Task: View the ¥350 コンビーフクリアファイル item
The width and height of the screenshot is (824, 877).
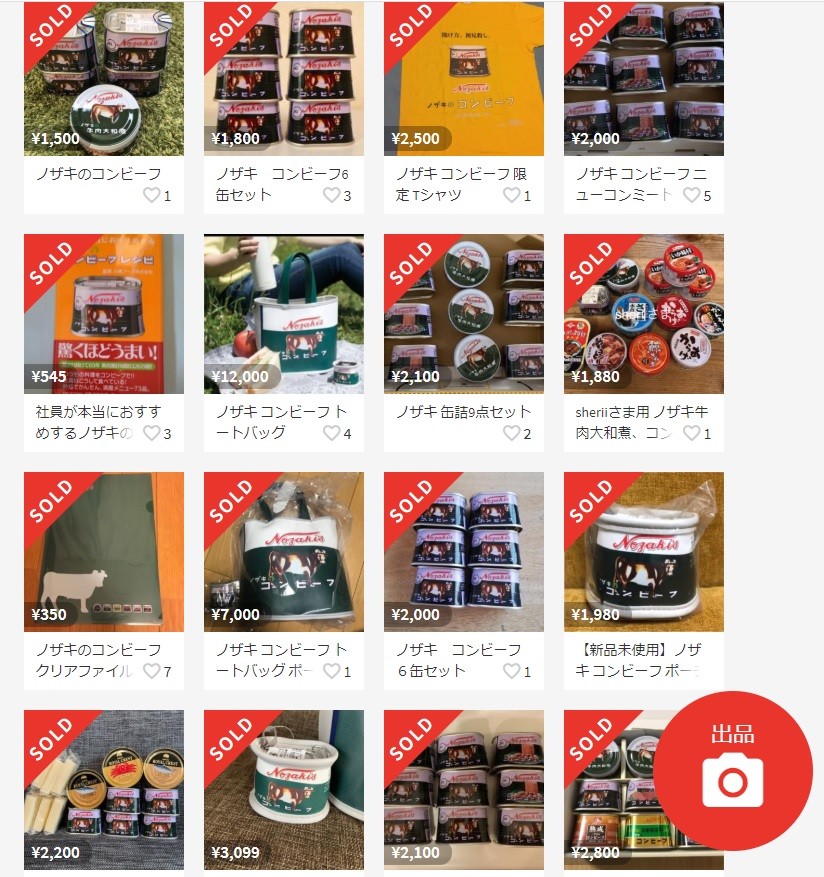Action: tap(104, 552)
